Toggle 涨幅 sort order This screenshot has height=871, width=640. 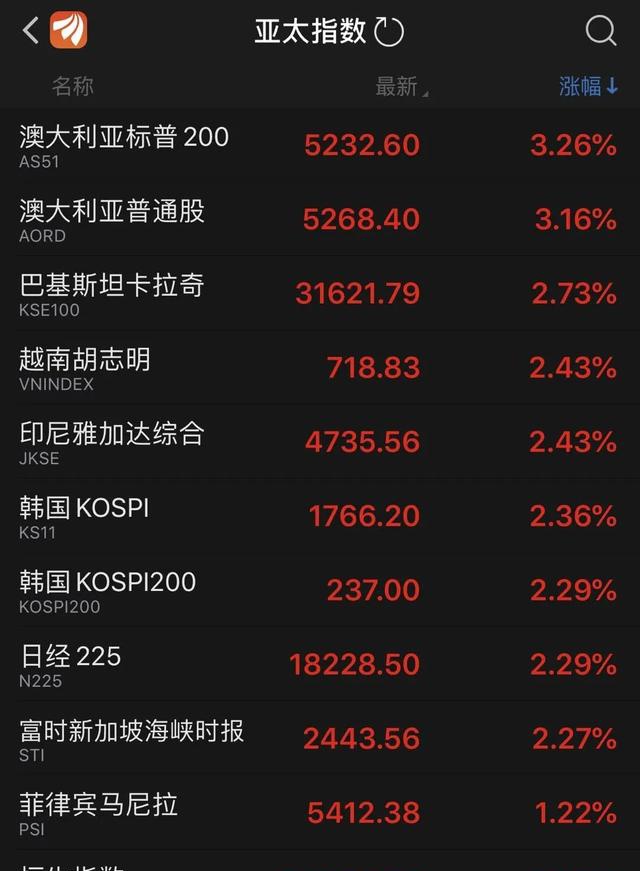tap(588, 87)
